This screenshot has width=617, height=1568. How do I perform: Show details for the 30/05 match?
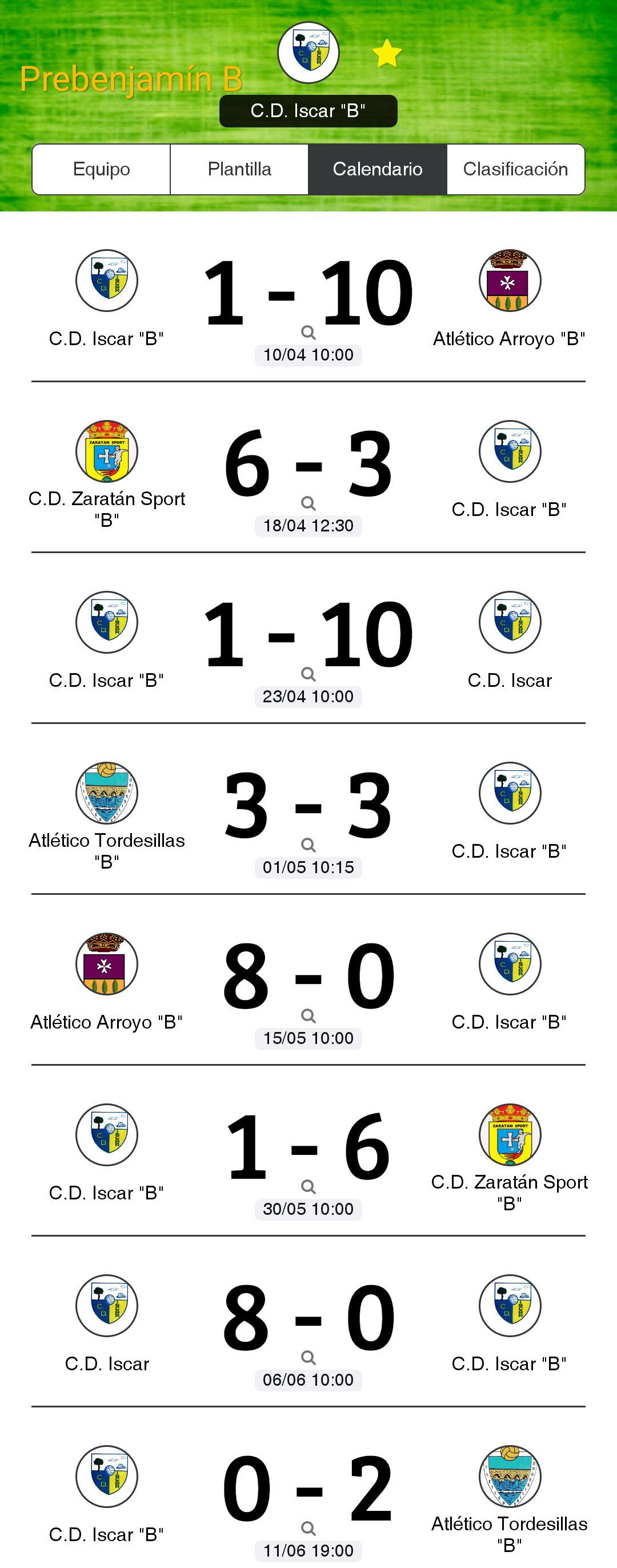[x=308, y=1187]
